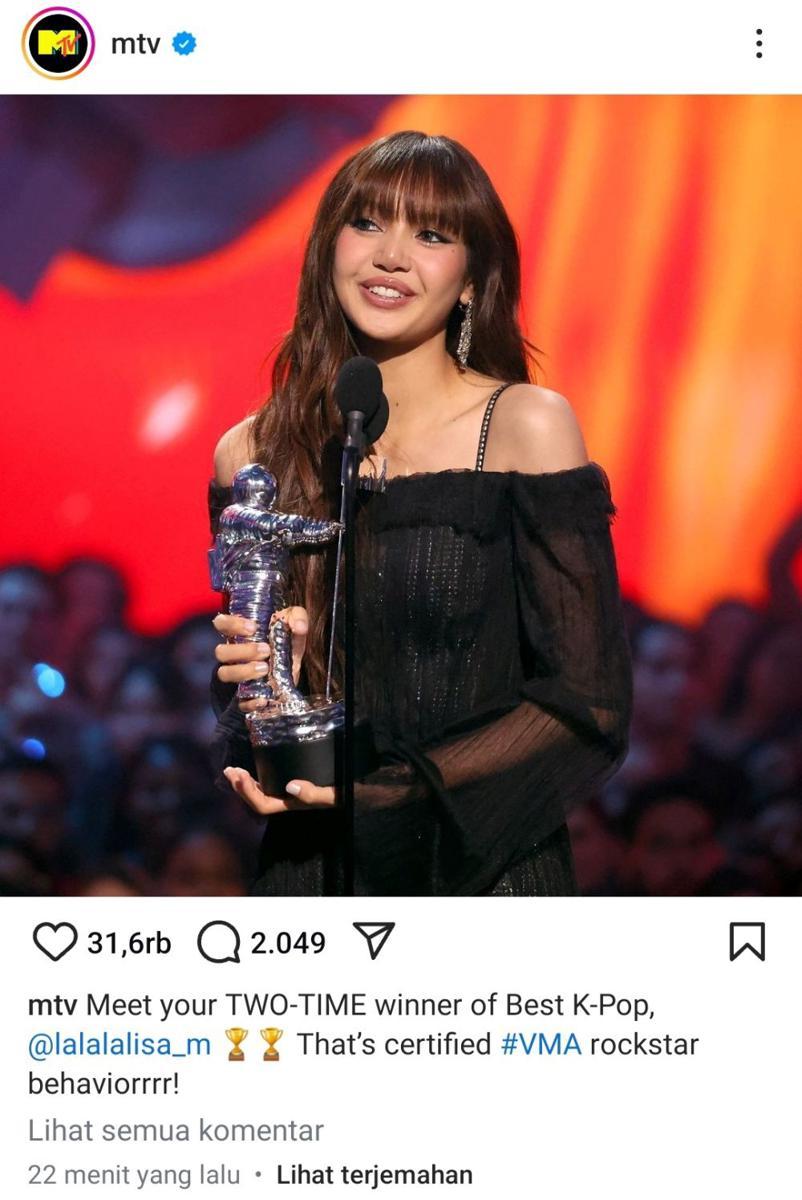This screenshot has width=802, height=1200.
Task: Open the post photo
Action: (x=401, y=495)
